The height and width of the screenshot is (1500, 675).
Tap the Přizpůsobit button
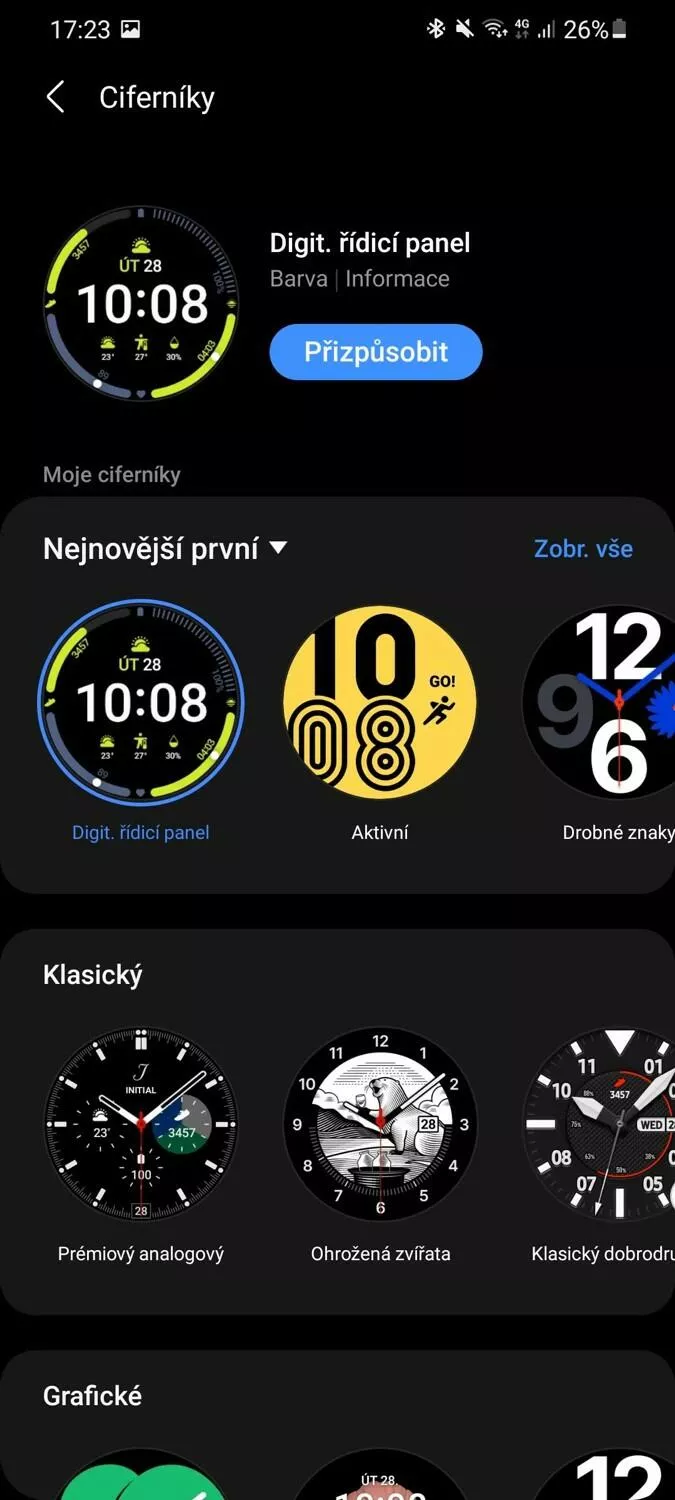point(376,352)
